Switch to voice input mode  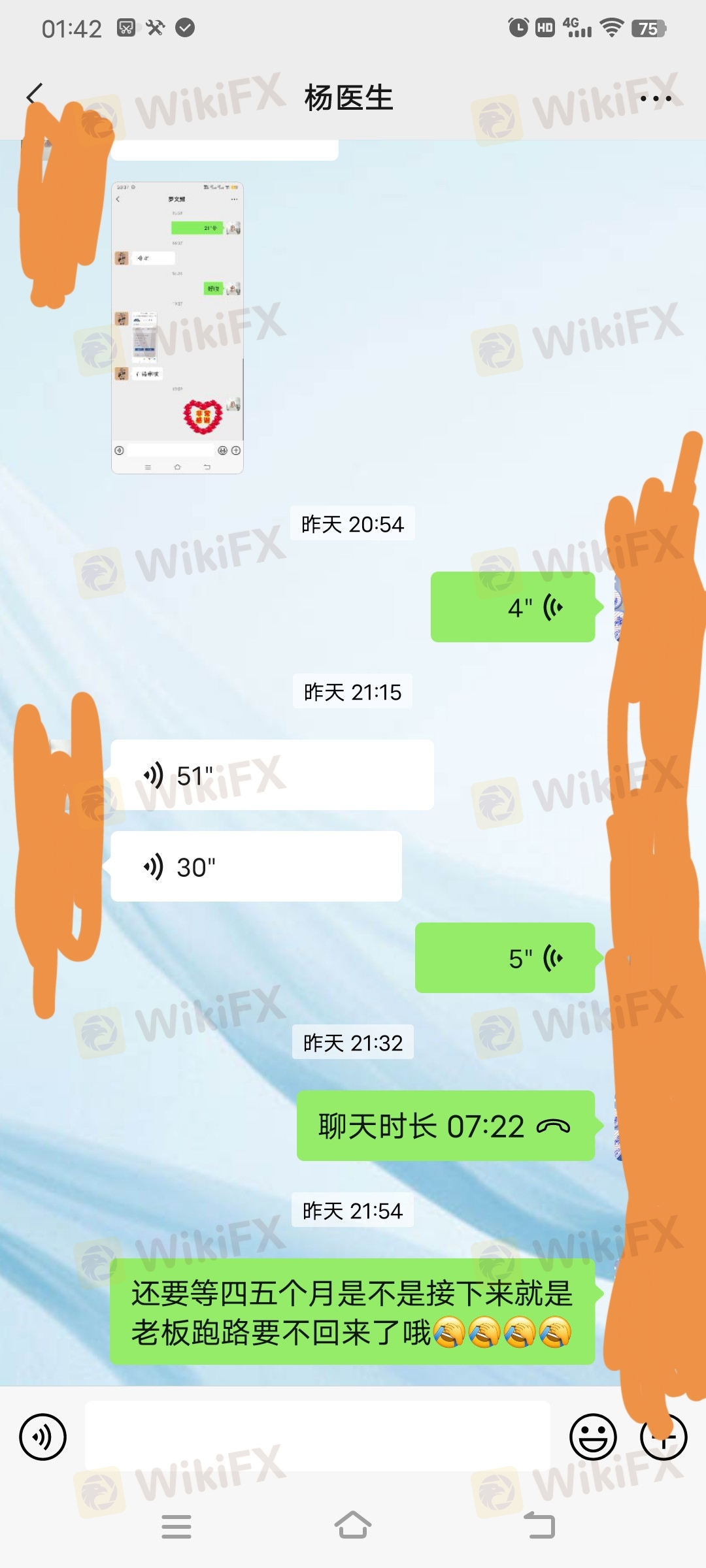[43, 1437]
